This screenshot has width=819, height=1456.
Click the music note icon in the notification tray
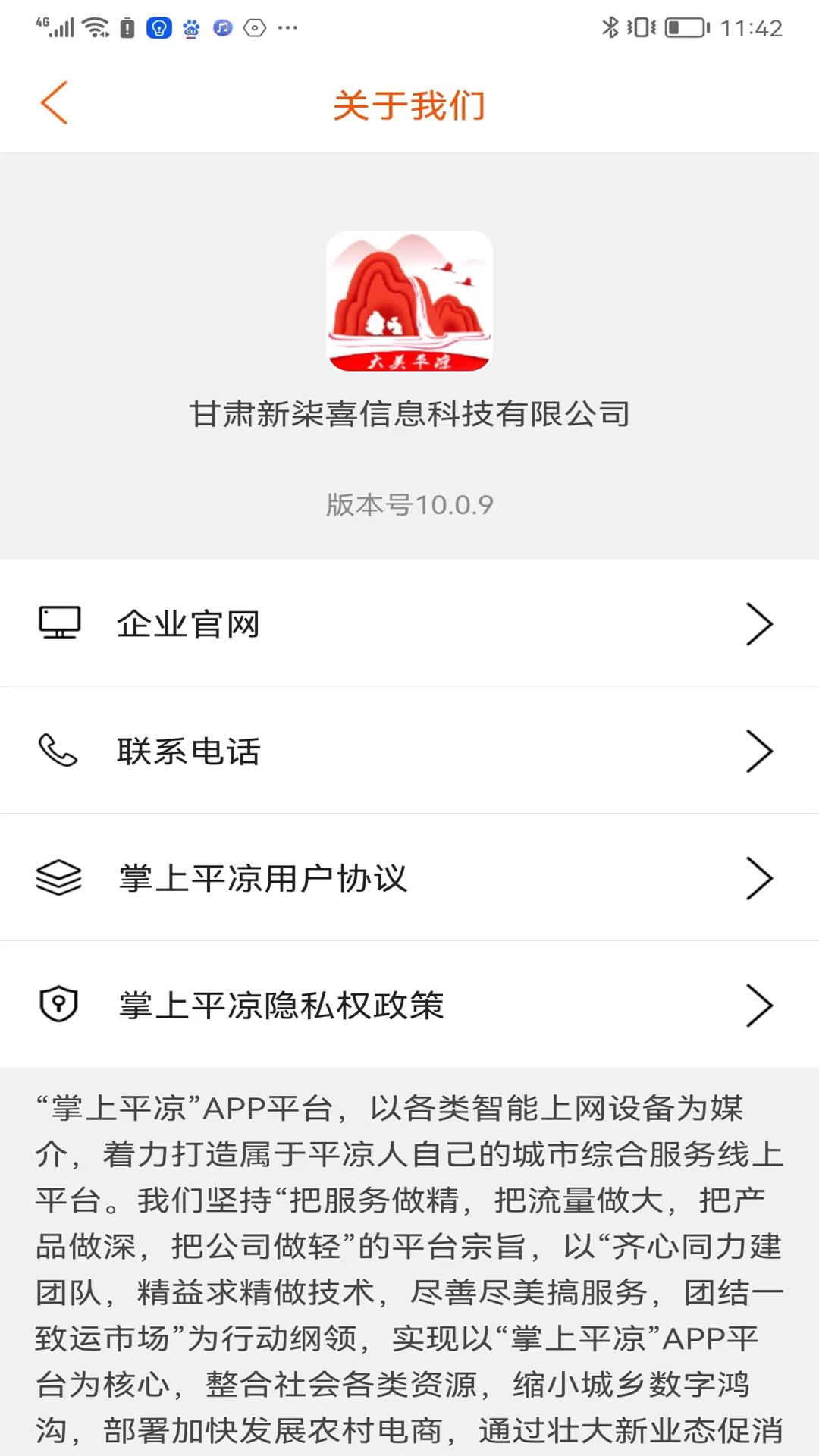pyautogui.click(x=221, y=29)
